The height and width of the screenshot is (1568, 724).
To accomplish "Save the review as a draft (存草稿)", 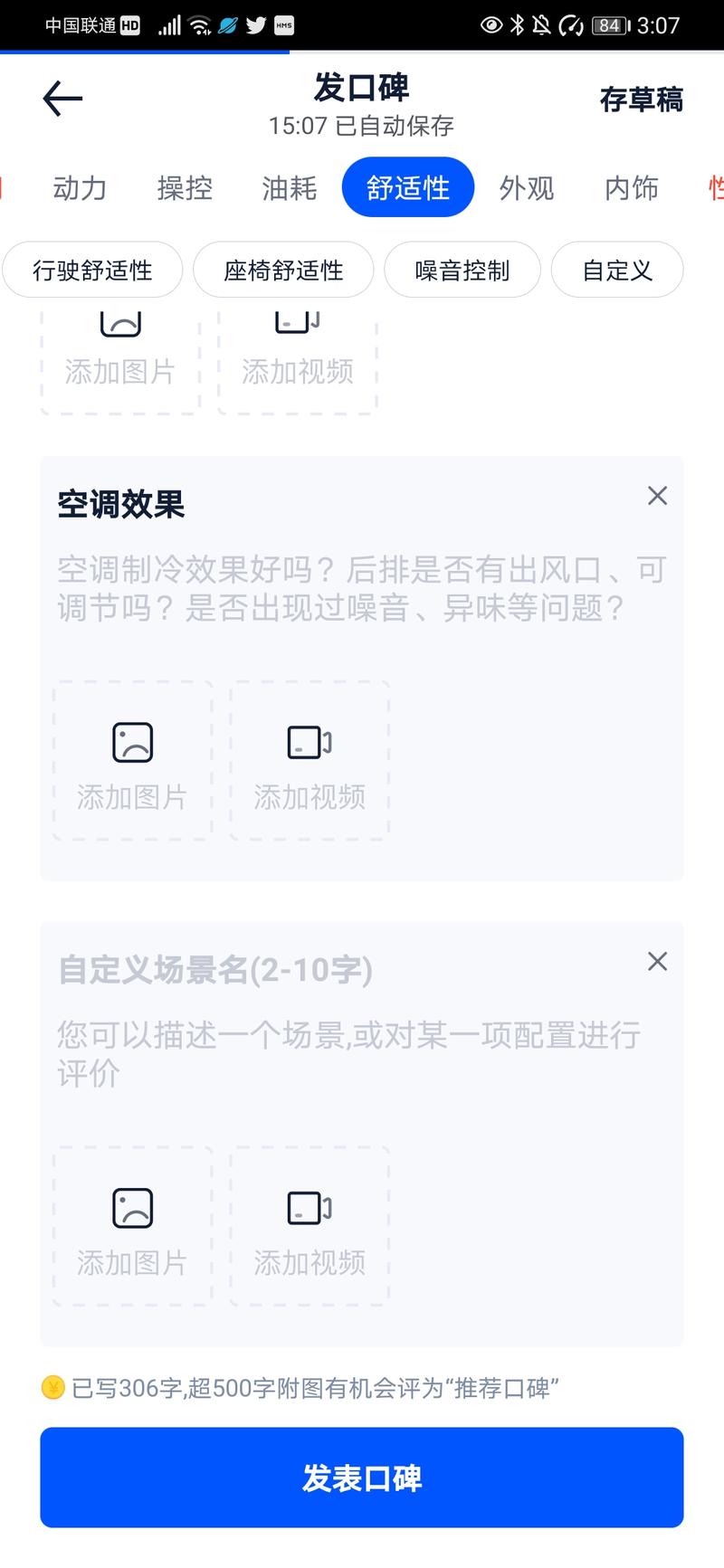I will tap(641, 100).
